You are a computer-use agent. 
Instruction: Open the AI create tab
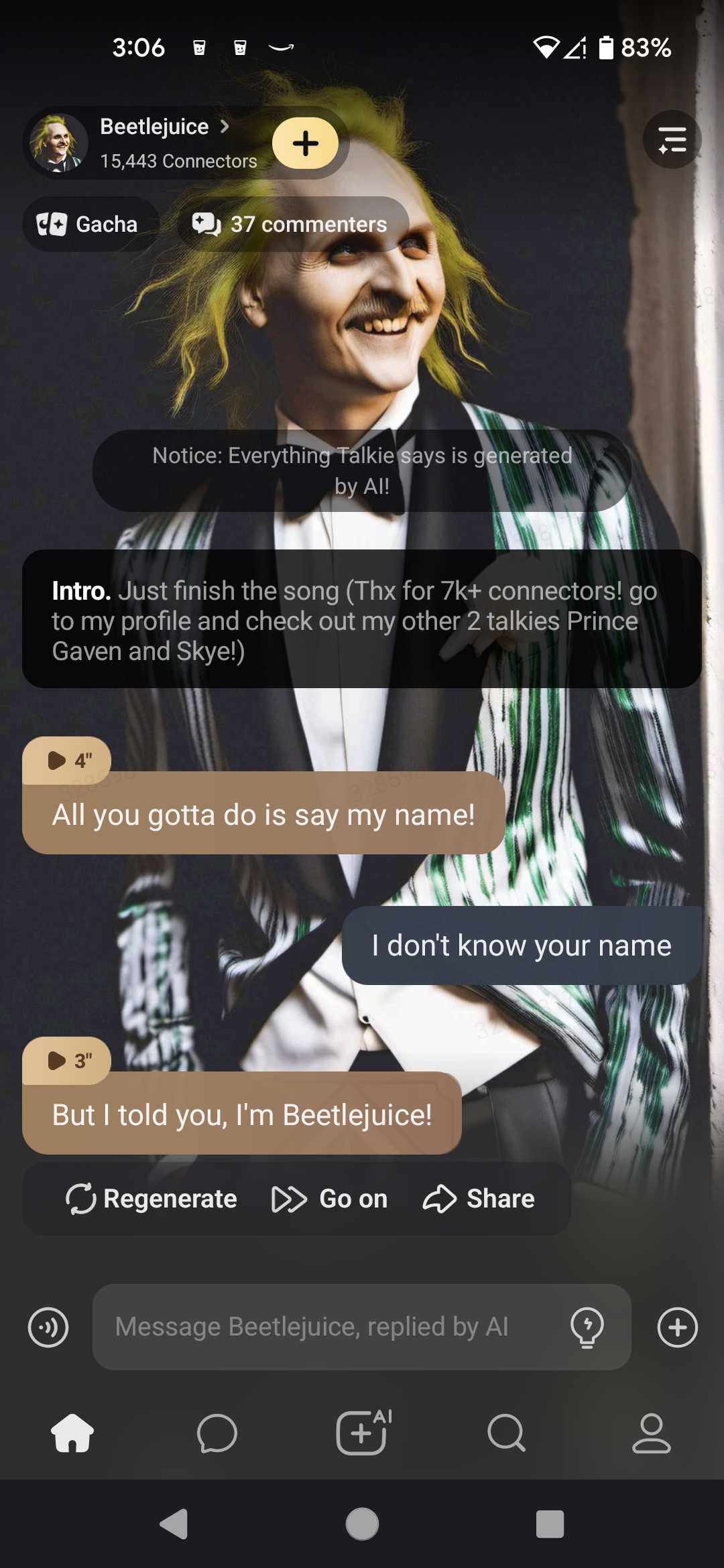(x=362, y=1433)
